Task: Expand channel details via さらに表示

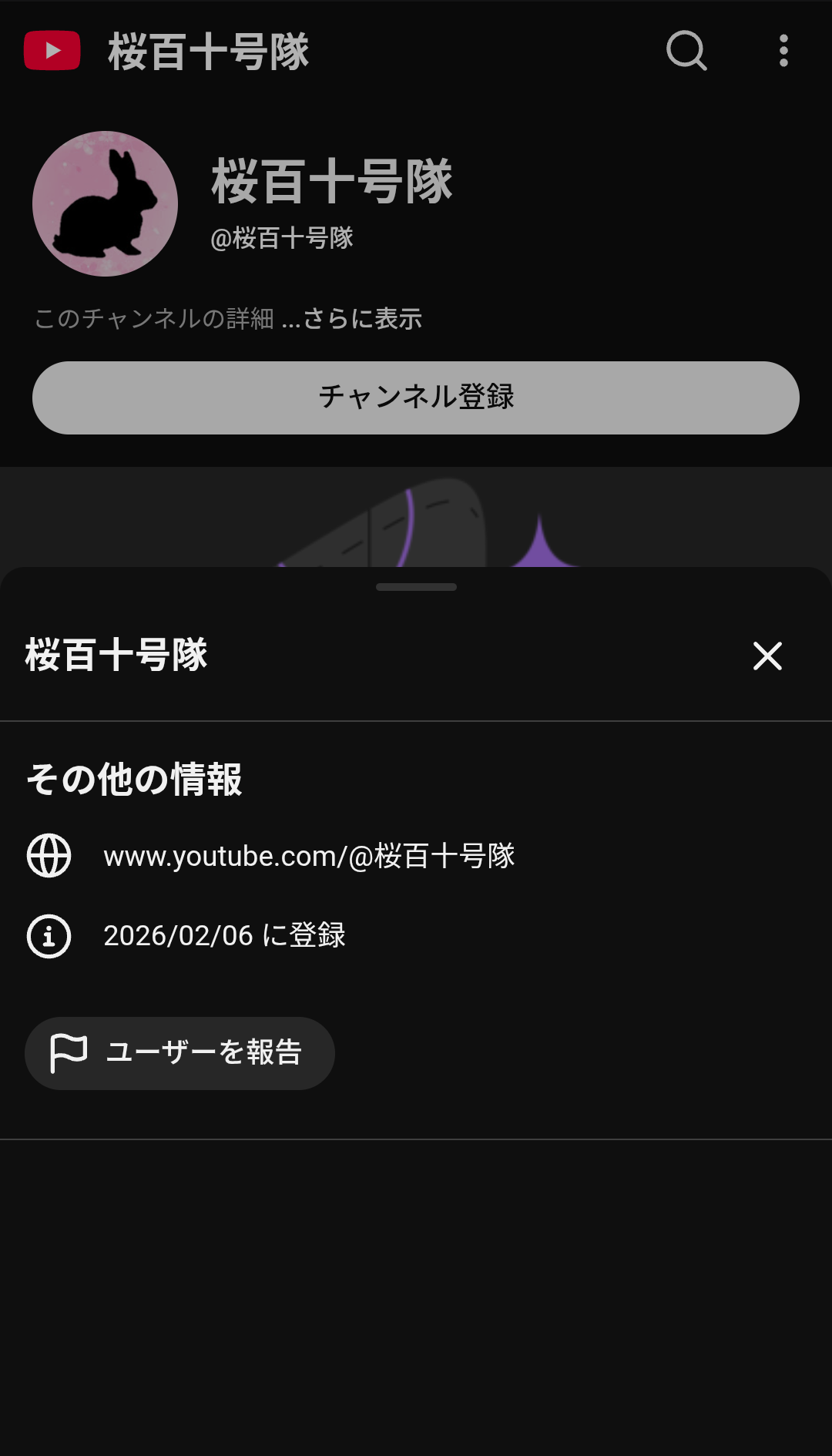Action: click(362, 318)
